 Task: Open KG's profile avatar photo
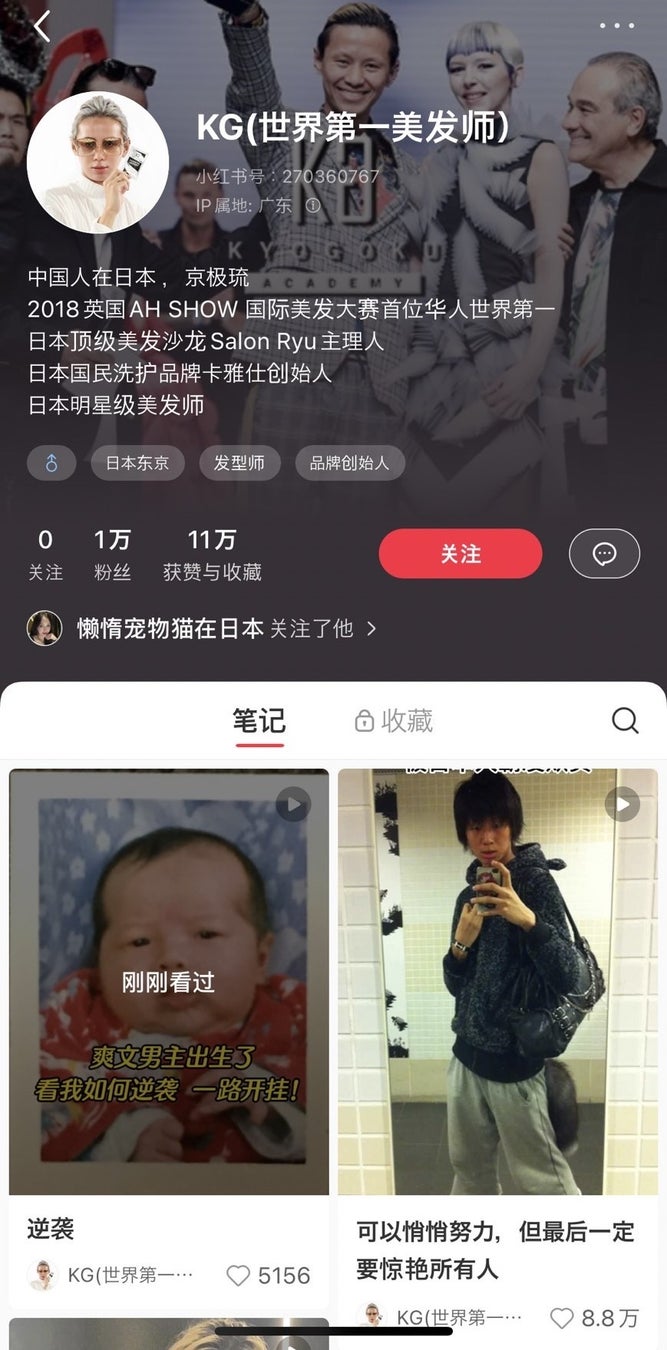(97, 163)
